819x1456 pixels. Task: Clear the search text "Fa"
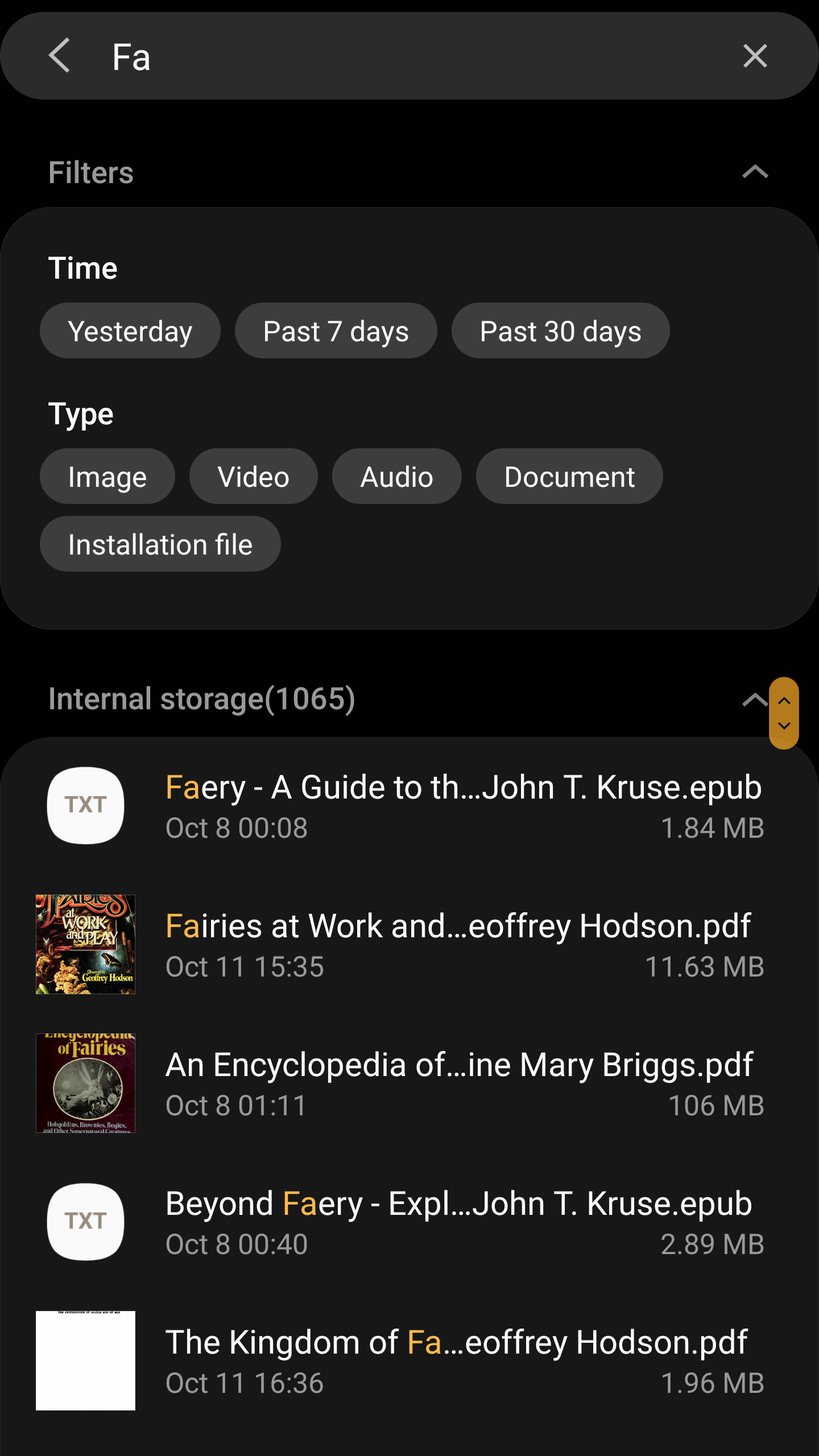(x=755, y=56)
